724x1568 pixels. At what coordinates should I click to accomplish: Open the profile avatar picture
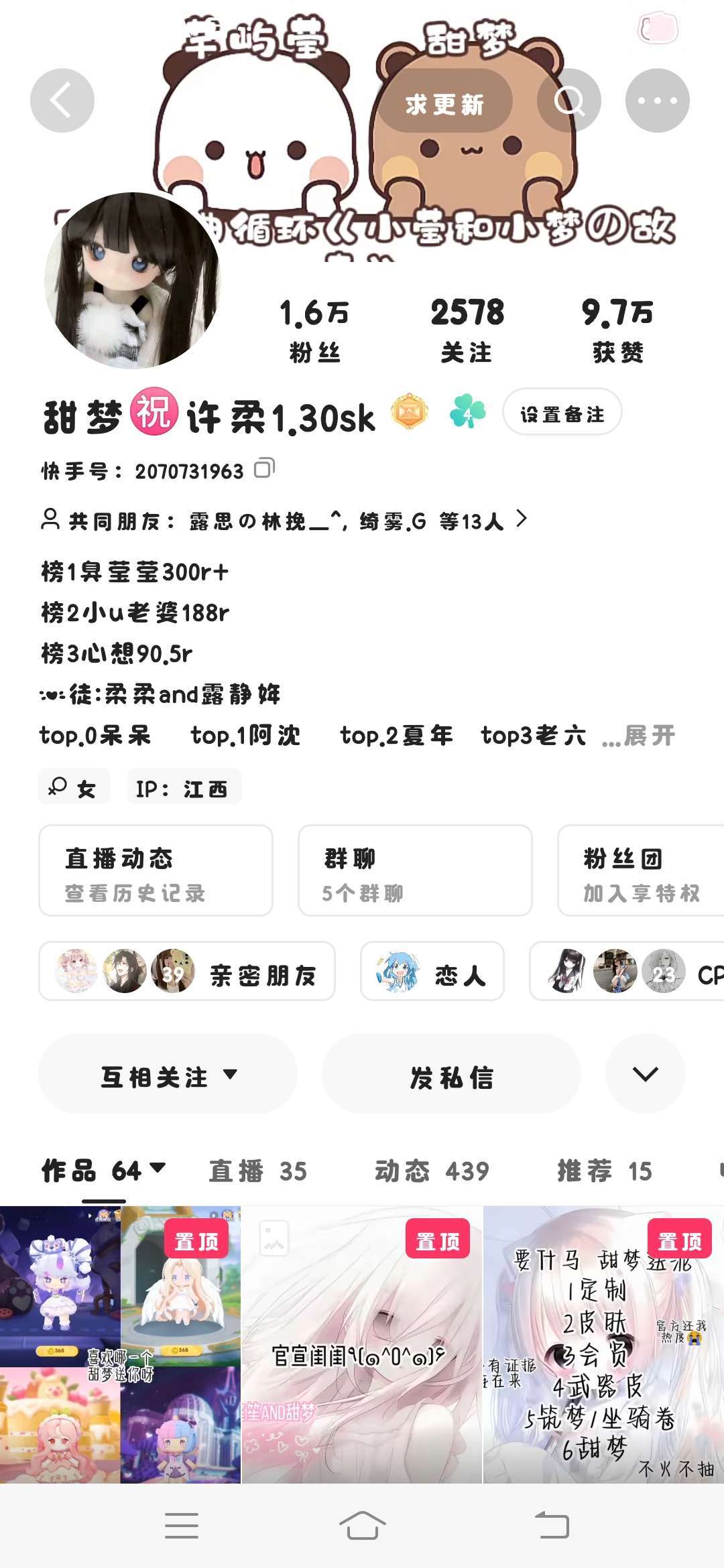(x=133, y=280)
